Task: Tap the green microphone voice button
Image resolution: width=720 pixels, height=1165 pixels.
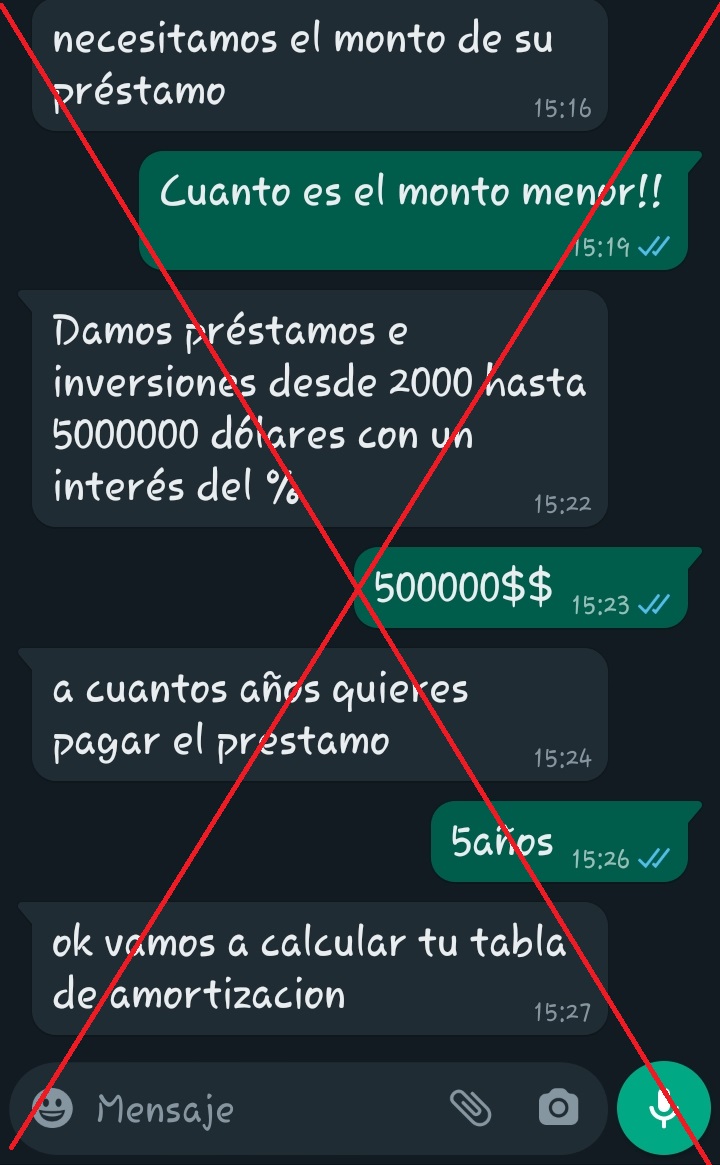Action: pyautogui.click(x=663, y=1107)
